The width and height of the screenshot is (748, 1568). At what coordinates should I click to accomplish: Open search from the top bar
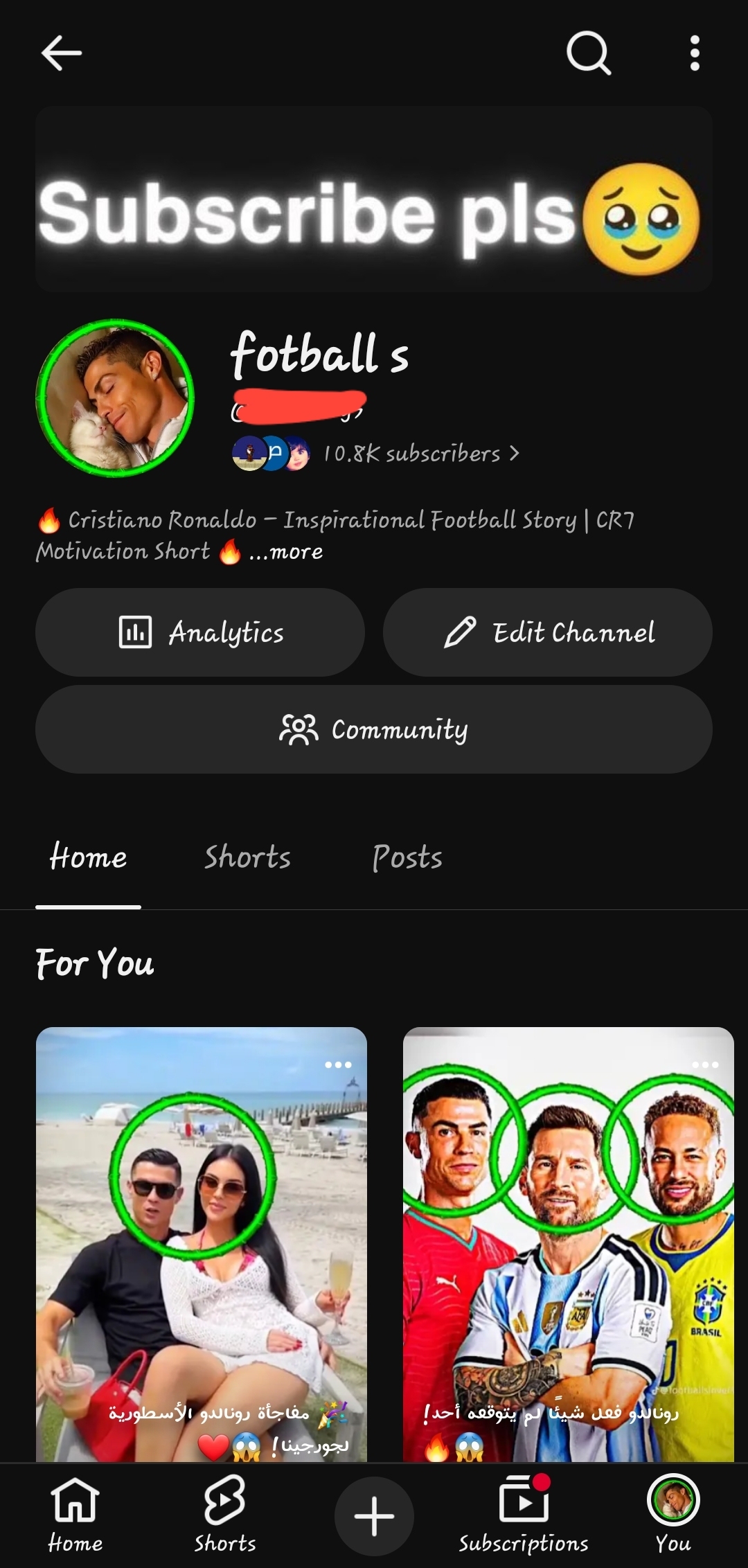[589, 53]
